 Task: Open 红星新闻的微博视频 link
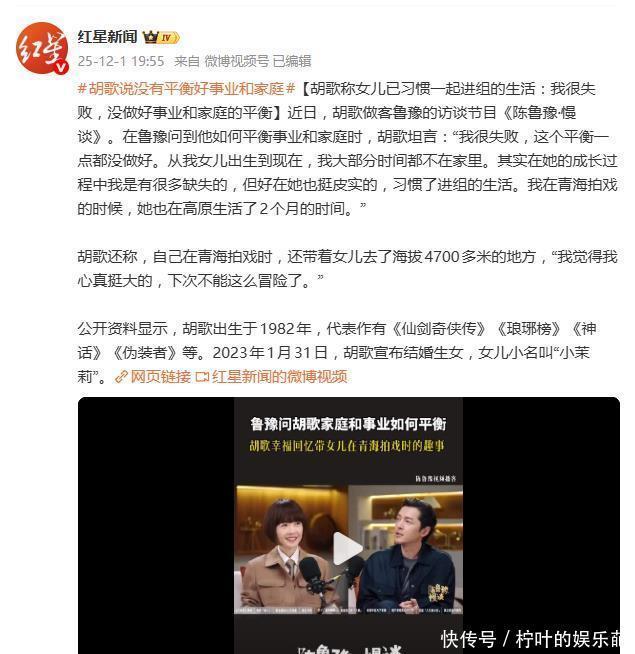coord(272,377)
